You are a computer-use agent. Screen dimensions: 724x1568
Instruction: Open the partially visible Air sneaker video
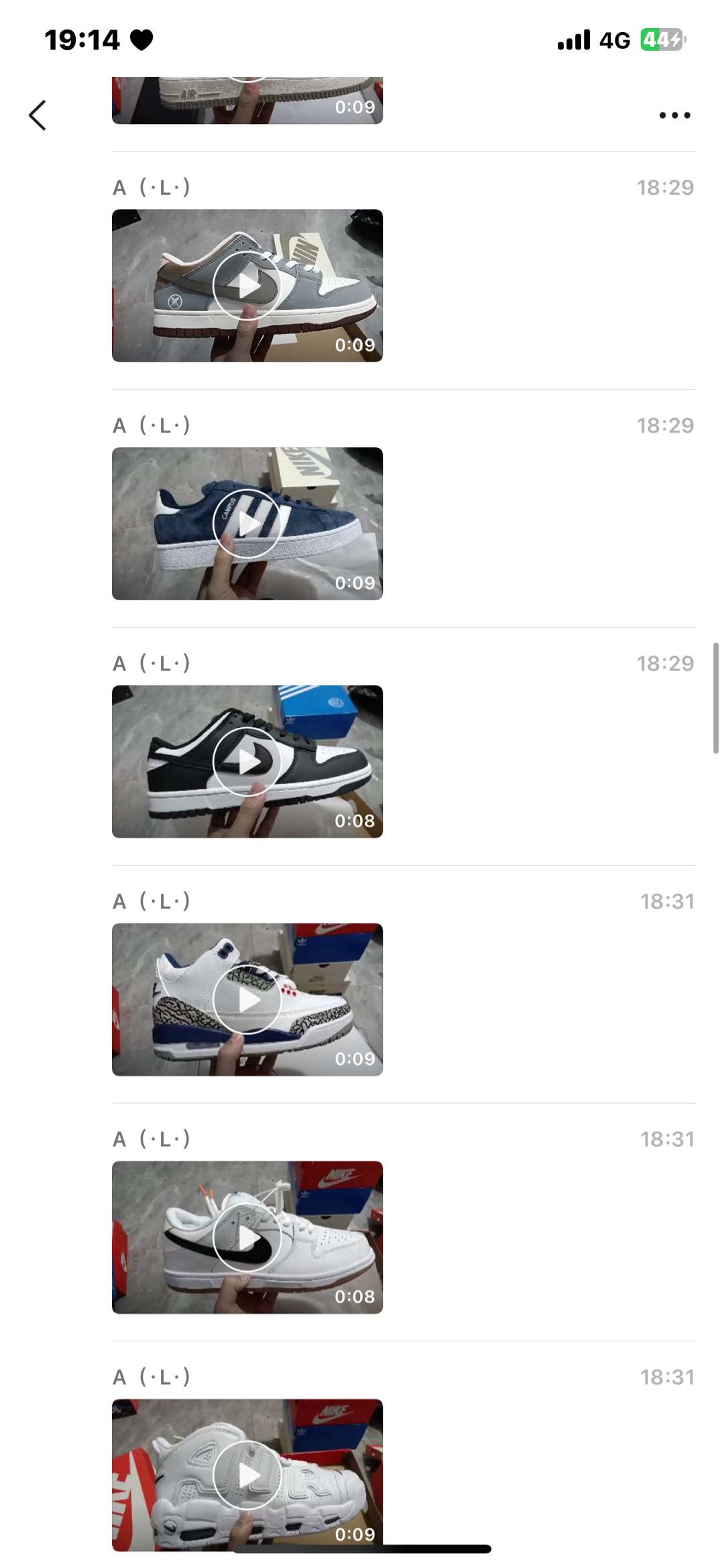pos(247,101)
